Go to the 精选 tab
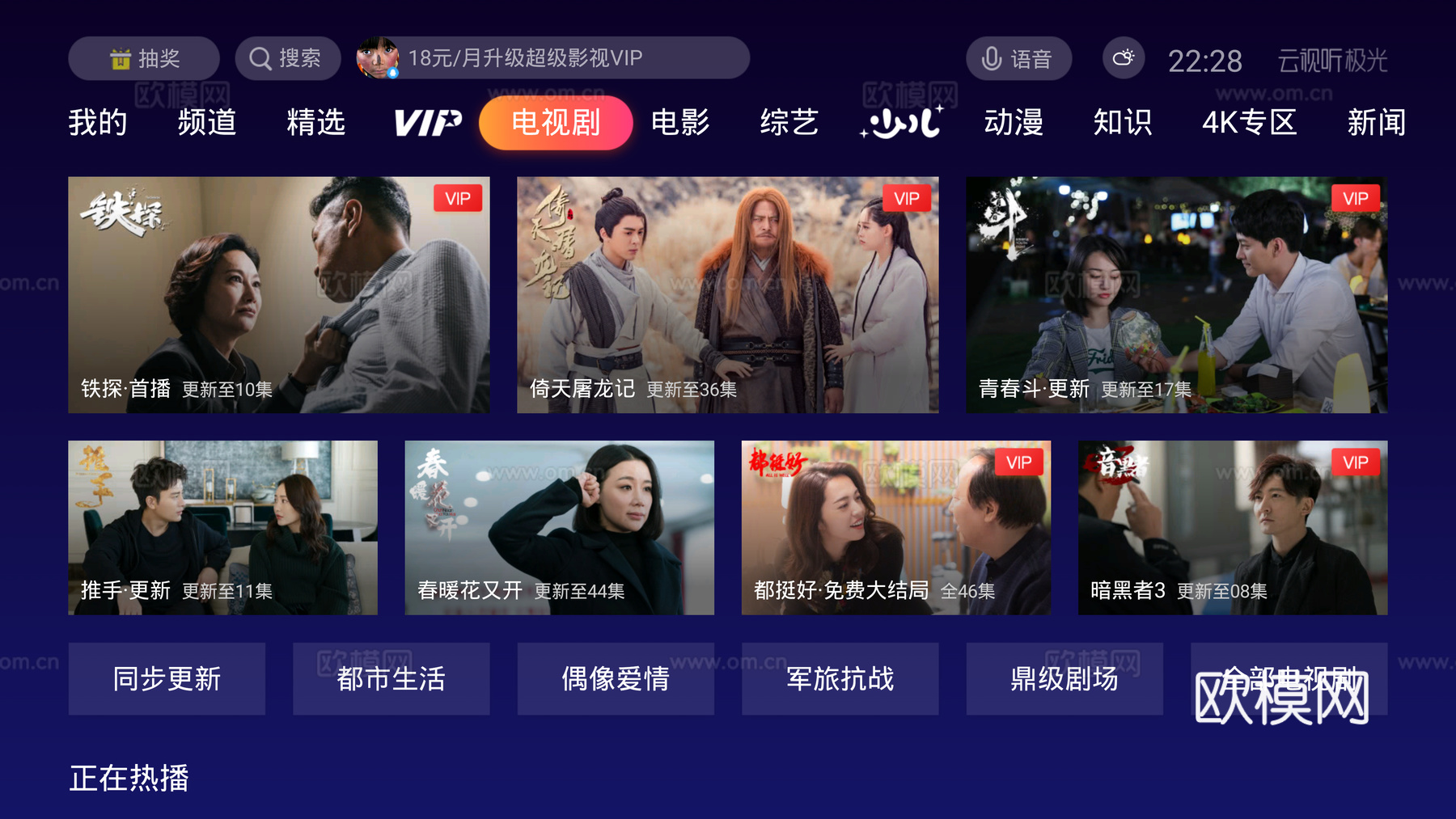Image resolution: width=1456 pixels, height=819 pixels. click(316, 123)
